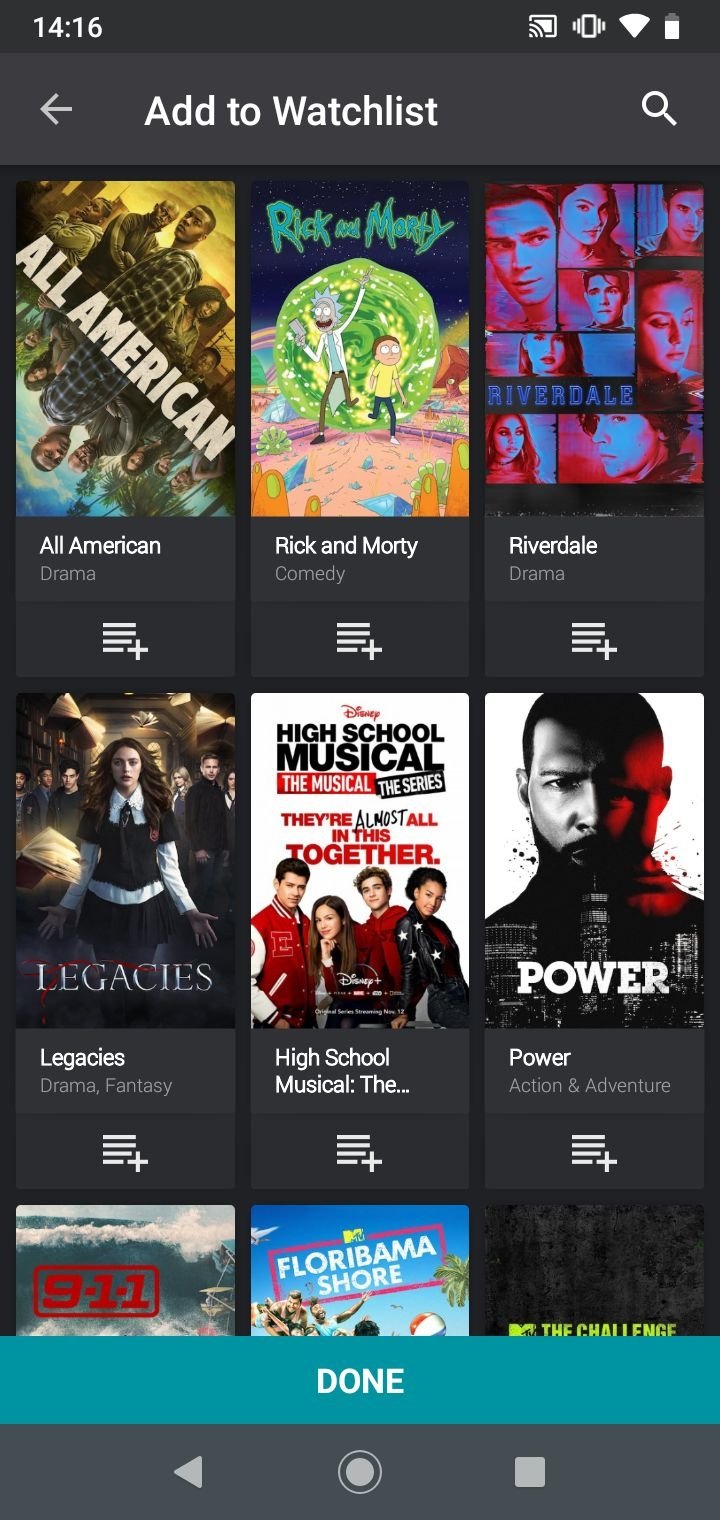Add Riverdale to the watchlist

594,640
